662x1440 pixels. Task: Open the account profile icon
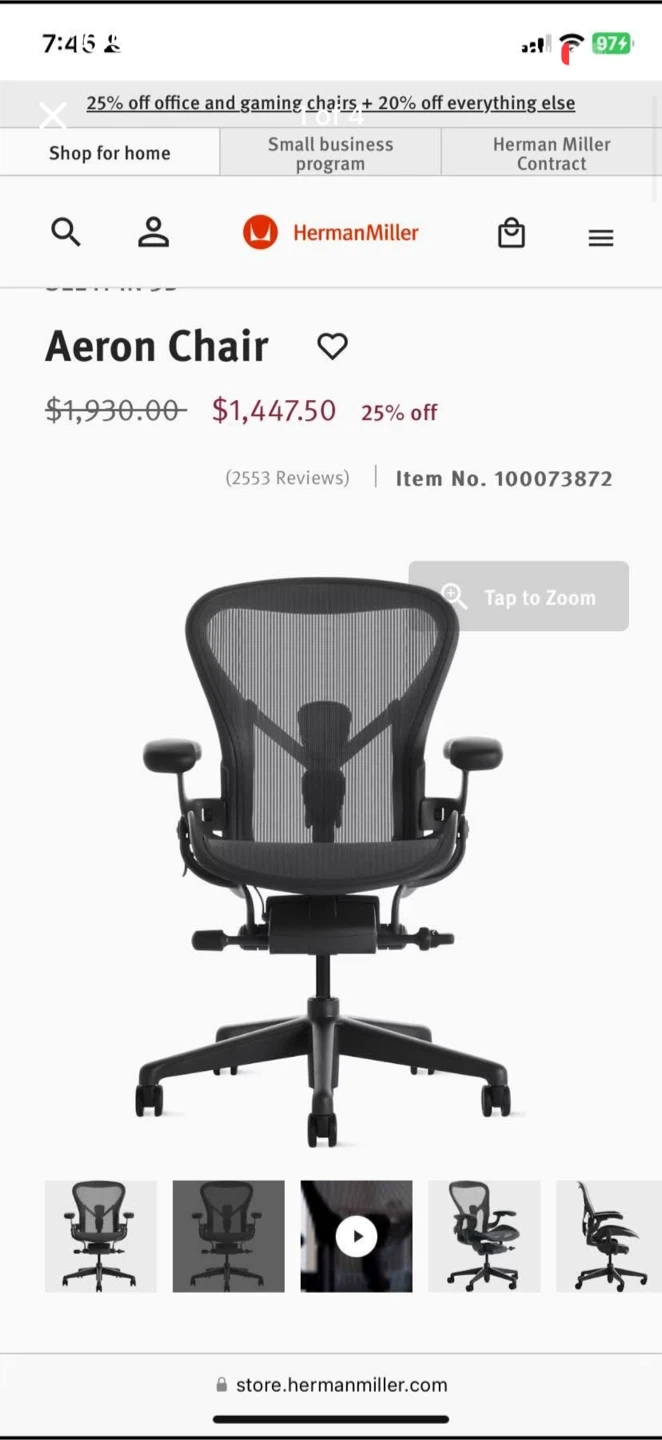pos(153,233)
